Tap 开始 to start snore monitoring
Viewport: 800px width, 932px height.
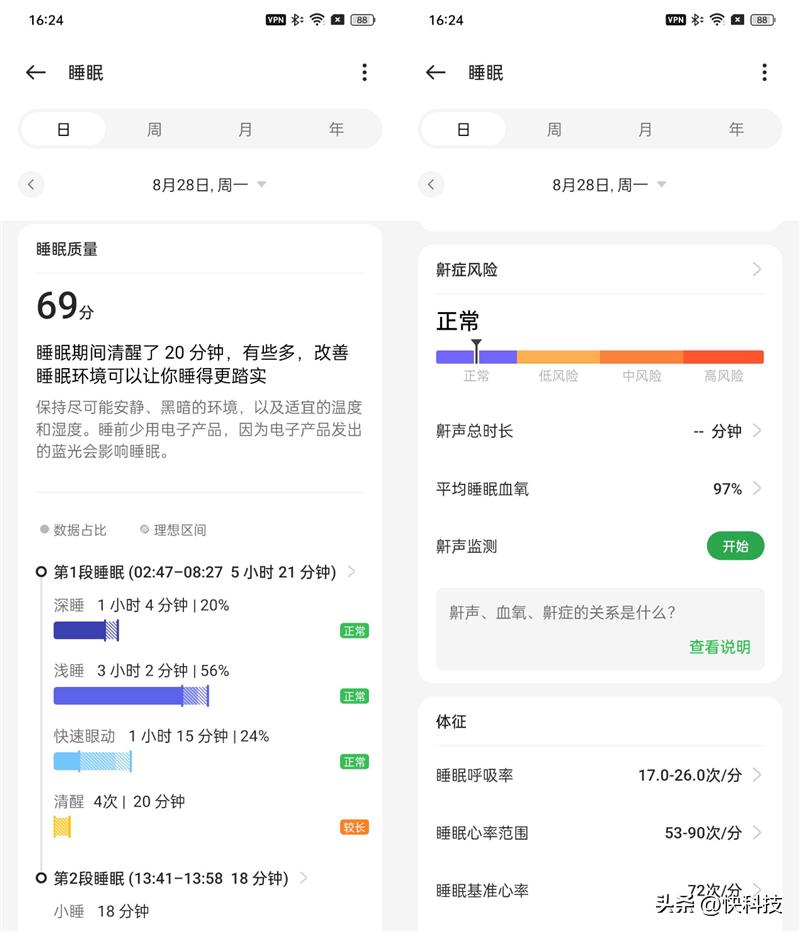[x=735, y=546]
